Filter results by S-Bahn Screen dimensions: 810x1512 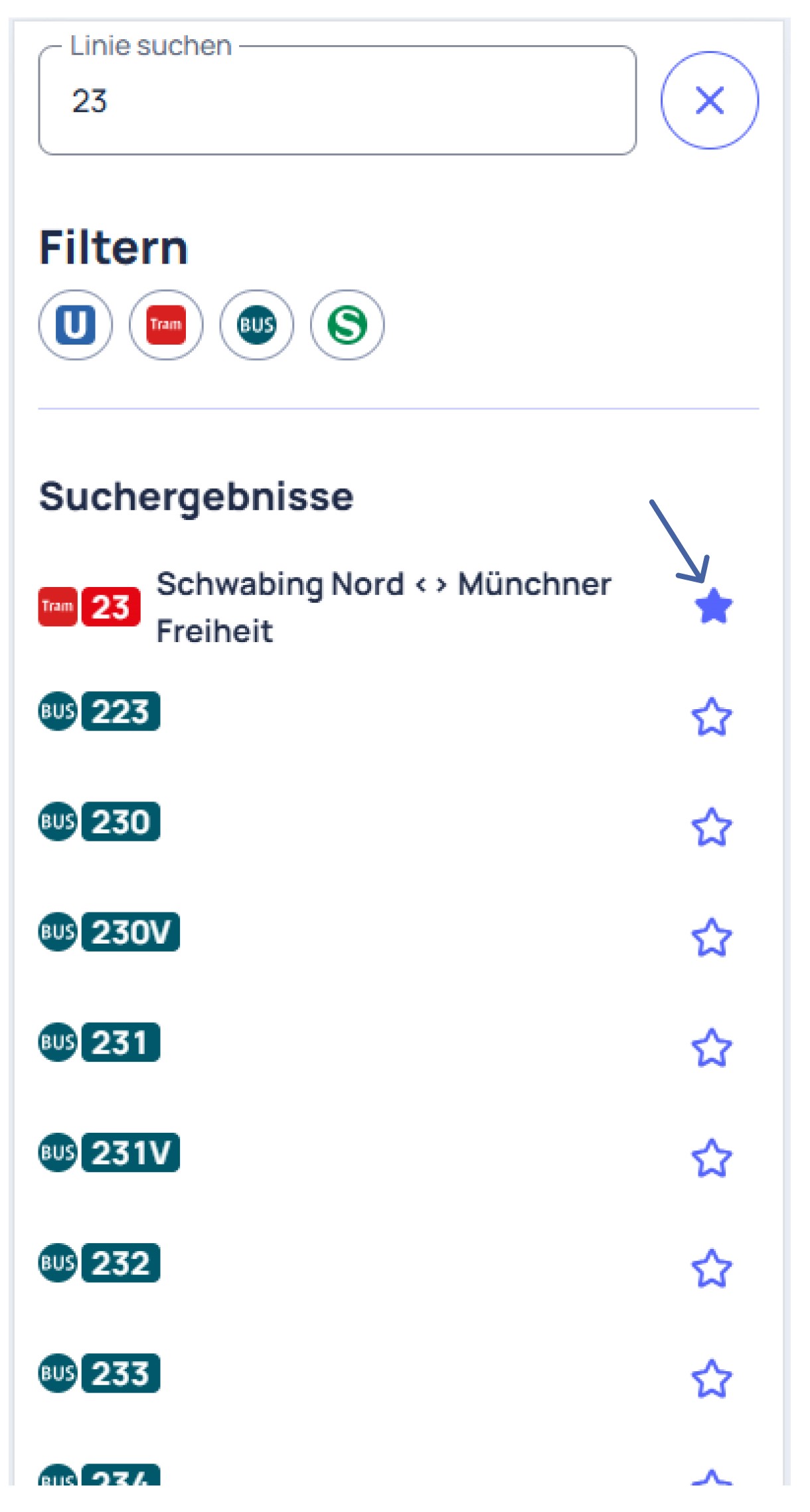coord(347,325)
